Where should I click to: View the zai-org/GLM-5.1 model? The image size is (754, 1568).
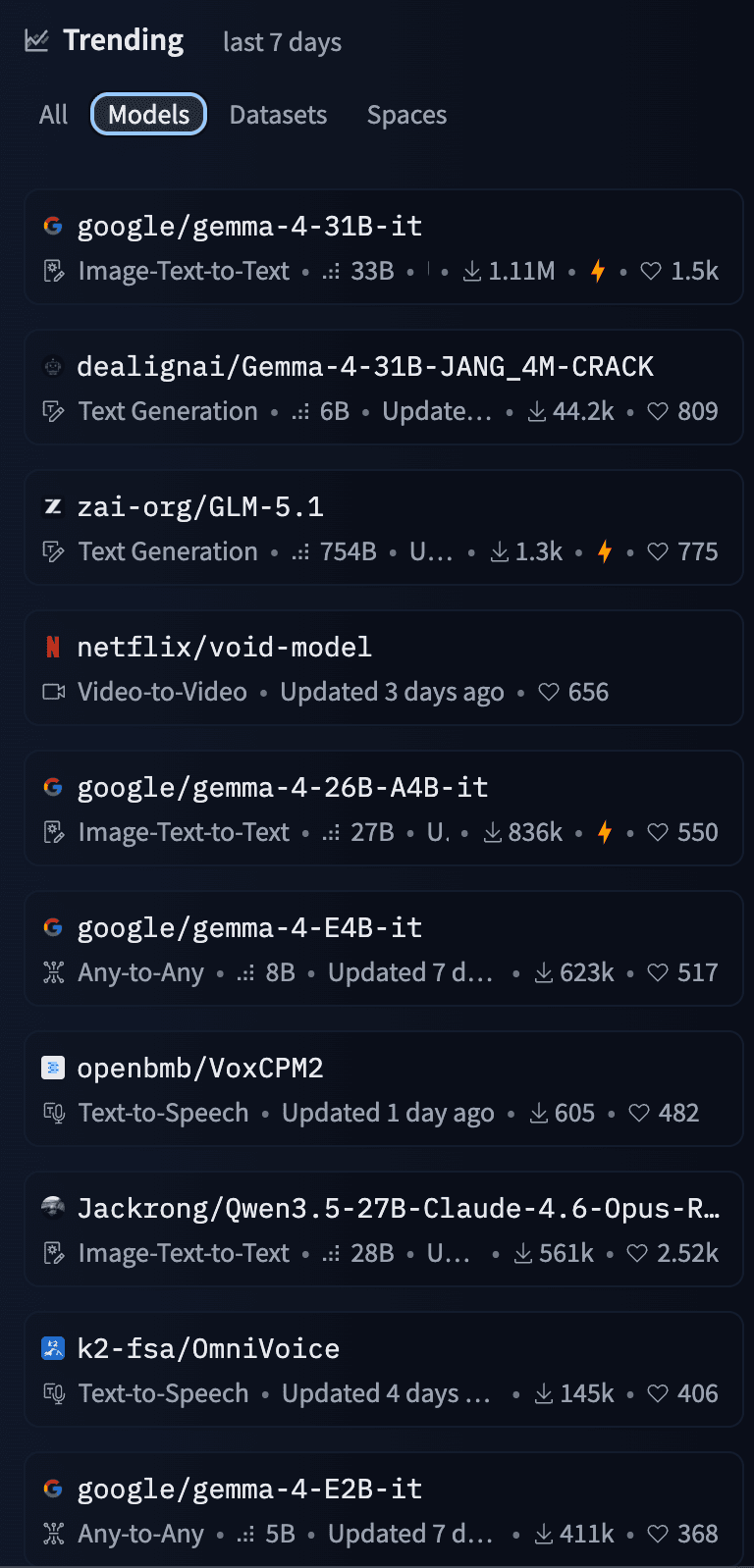click(x=200, y=507)
